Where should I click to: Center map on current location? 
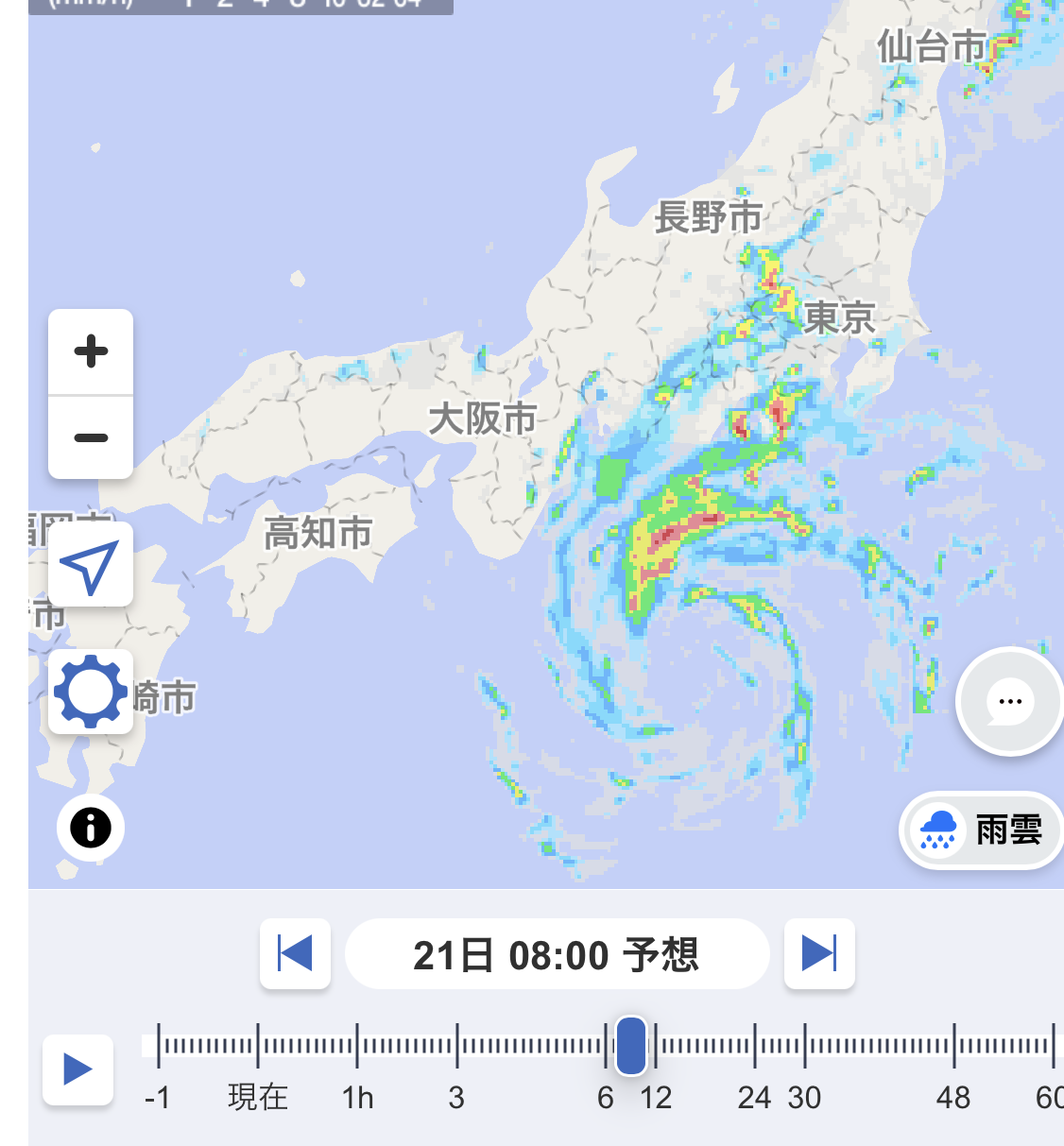(x=91, y=565)
